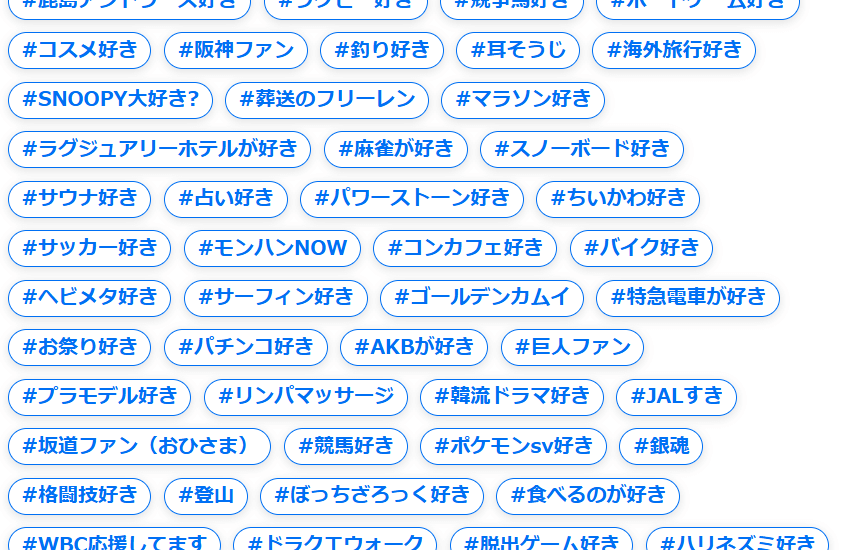
Task: Select the #ぼっちざろっく好き tag
Action: click(x=372, y=496)
